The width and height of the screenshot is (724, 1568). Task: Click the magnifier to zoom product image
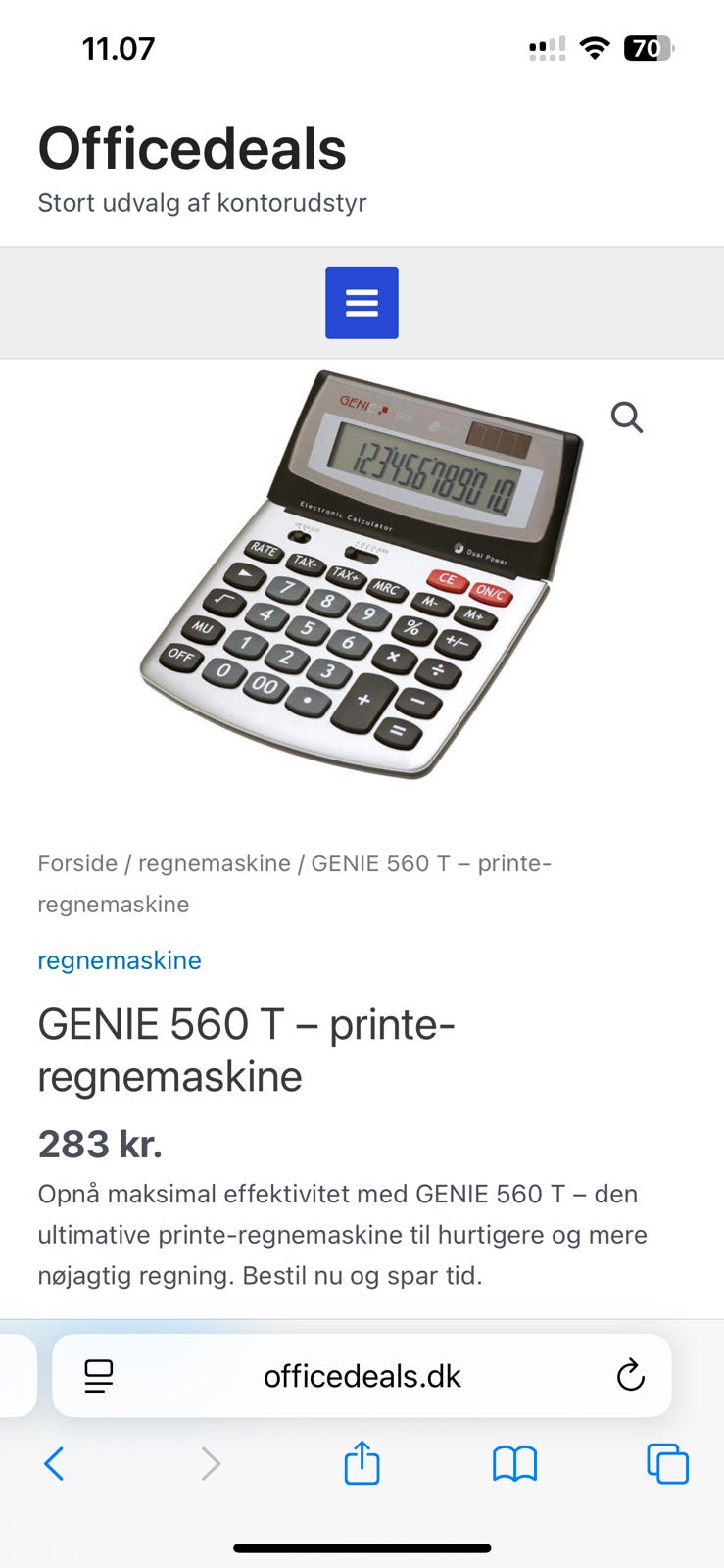click(626, 416)
